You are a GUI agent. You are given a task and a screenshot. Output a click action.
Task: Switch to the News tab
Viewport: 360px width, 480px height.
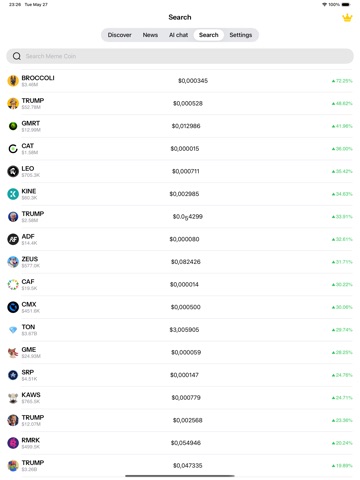(150, 35)
